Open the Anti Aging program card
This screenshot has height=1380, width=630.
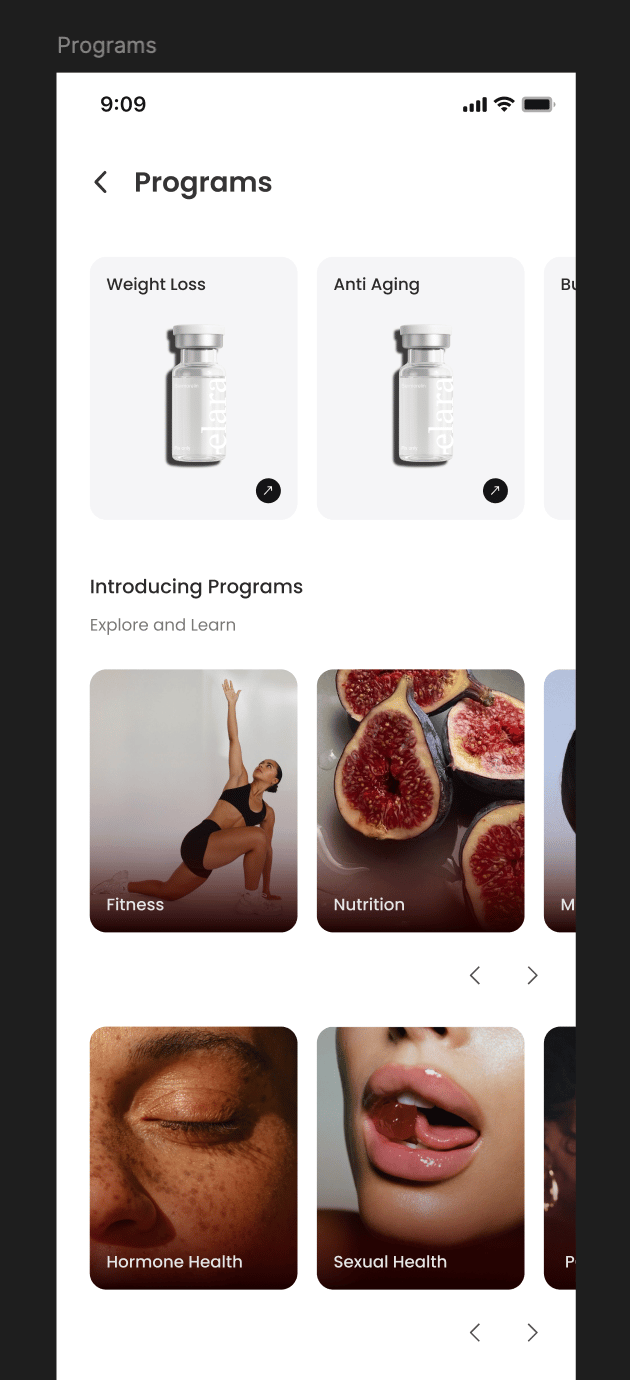(420, 388)
